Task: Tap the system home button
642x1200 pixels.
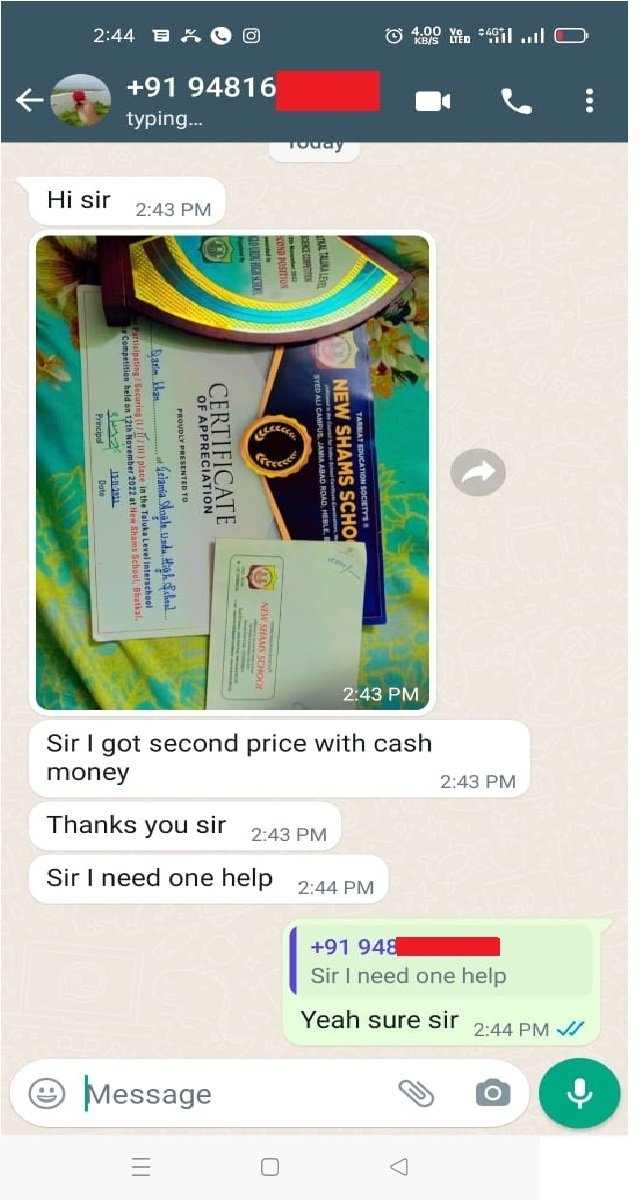Action: 269,1167
